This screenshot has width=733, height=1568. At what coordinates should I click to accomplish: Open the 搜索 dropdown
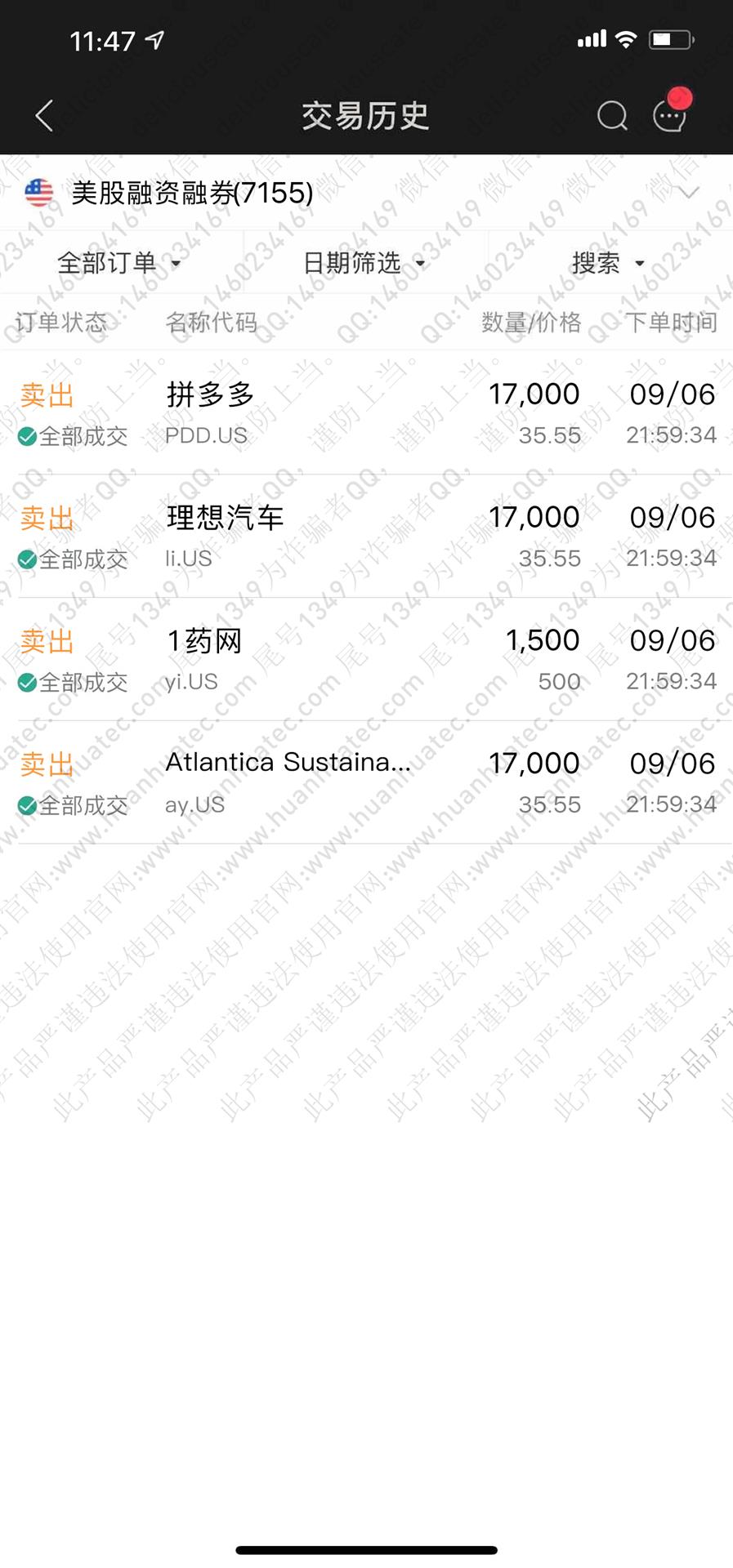tap(608, 263)
